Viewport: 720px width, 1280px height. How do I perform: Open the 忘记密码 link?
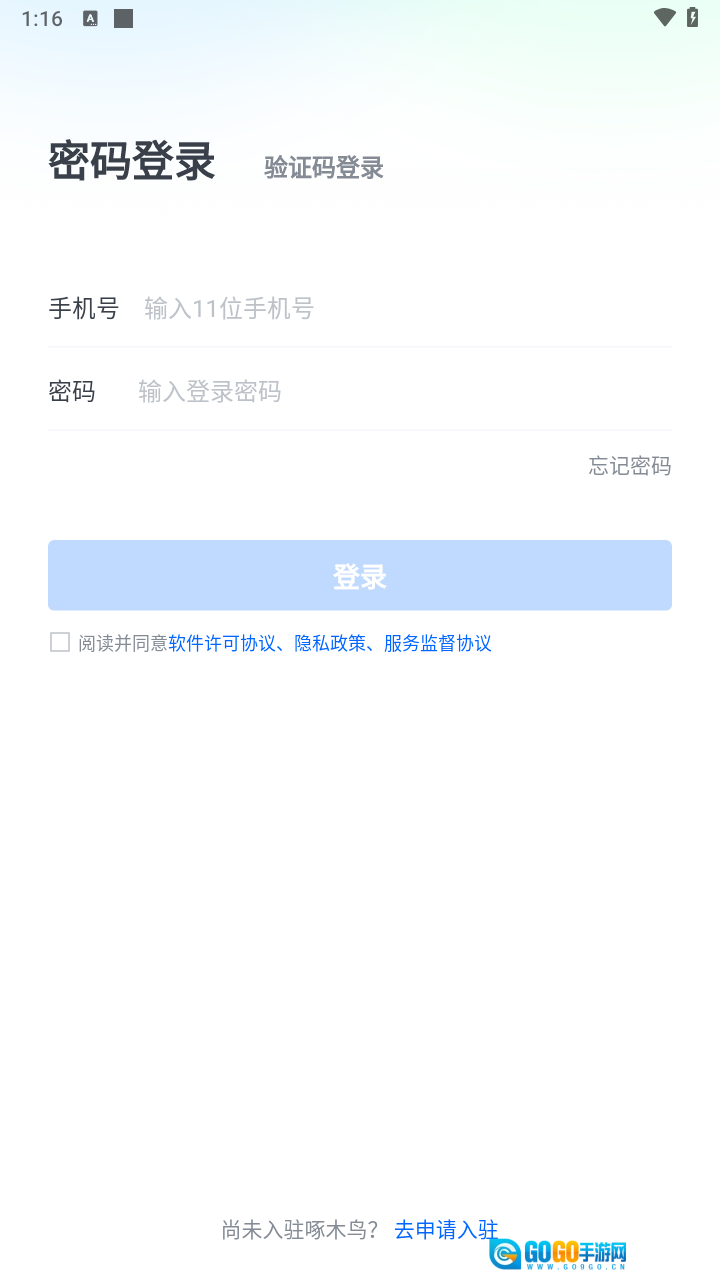pyautogui.click(x=629, y=466)
